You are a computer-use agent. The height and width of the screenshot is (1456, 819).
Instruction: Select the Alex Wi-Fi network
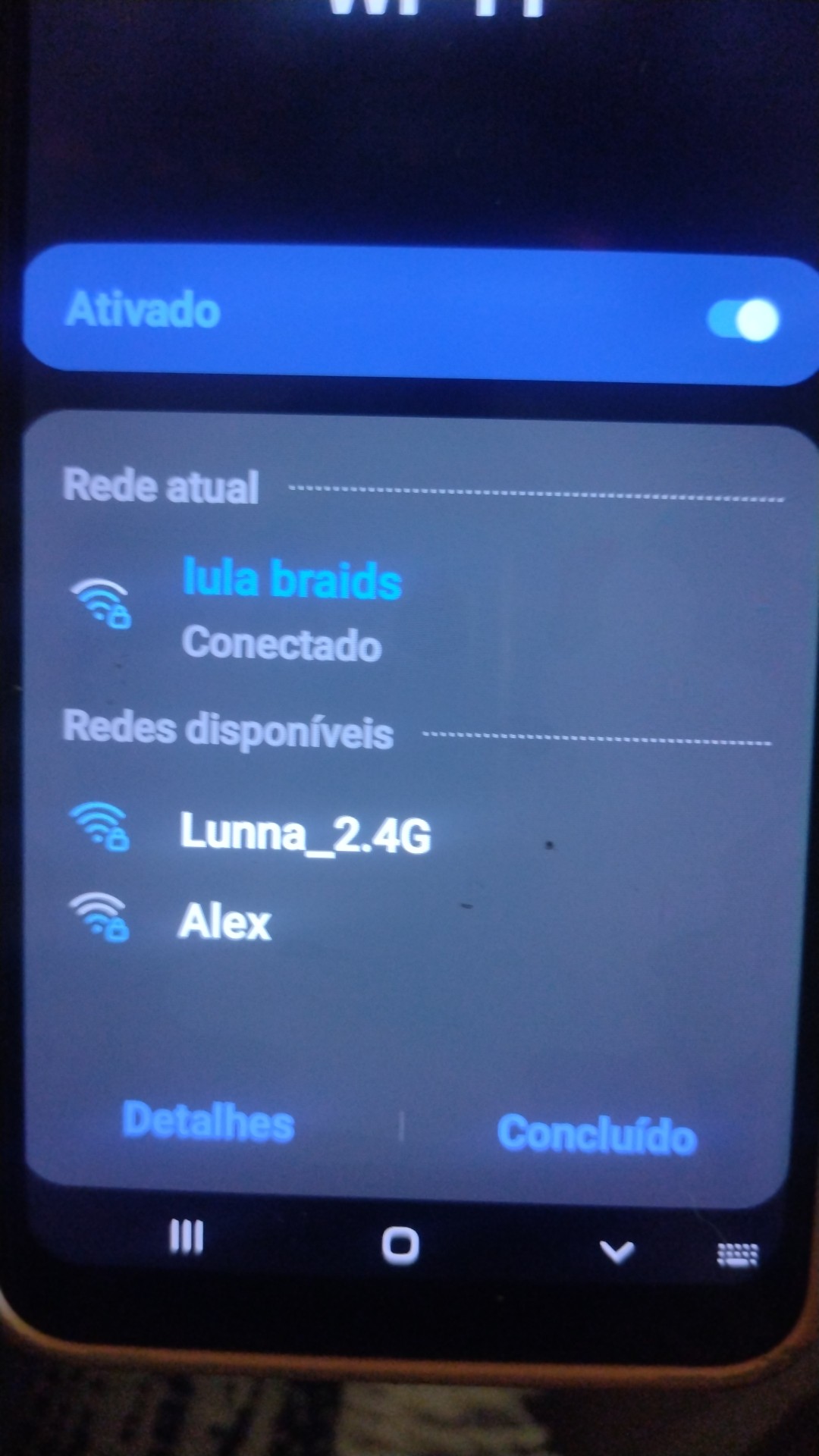coord(224,922)
